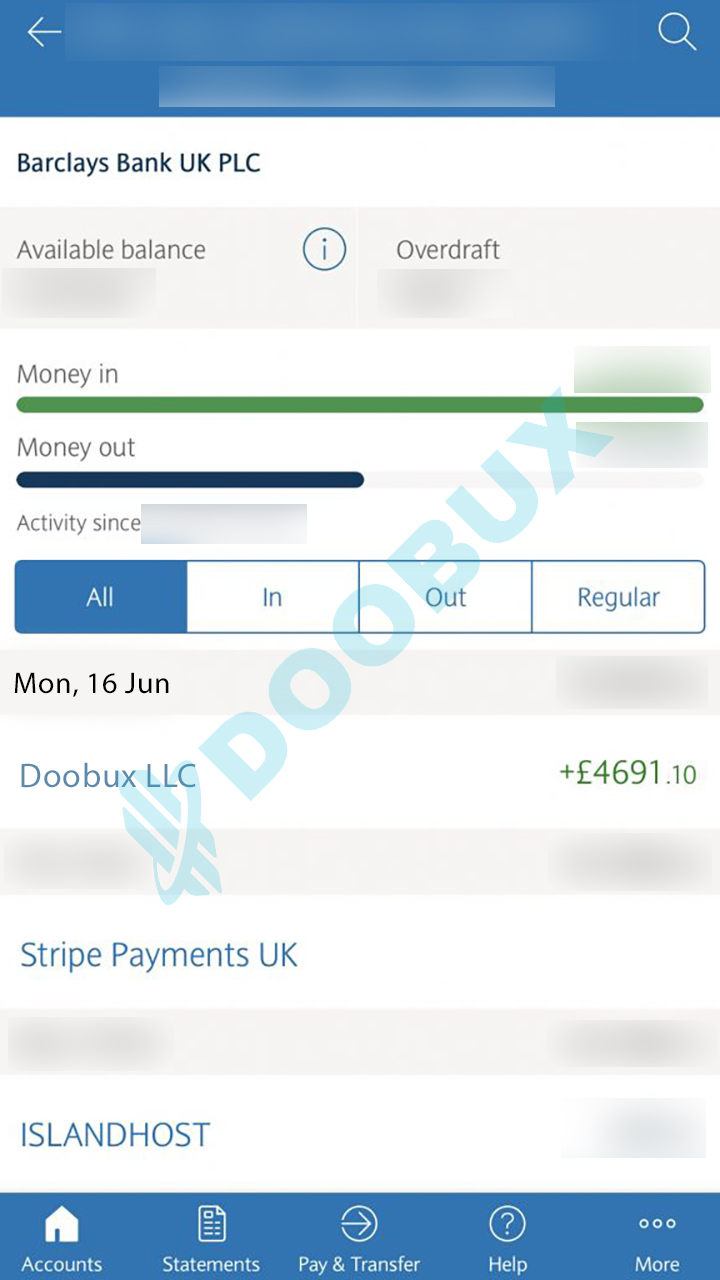Viewport: 720px width, 1280px height.
Task: Go back using the top arrow
Action: [44, 32]
